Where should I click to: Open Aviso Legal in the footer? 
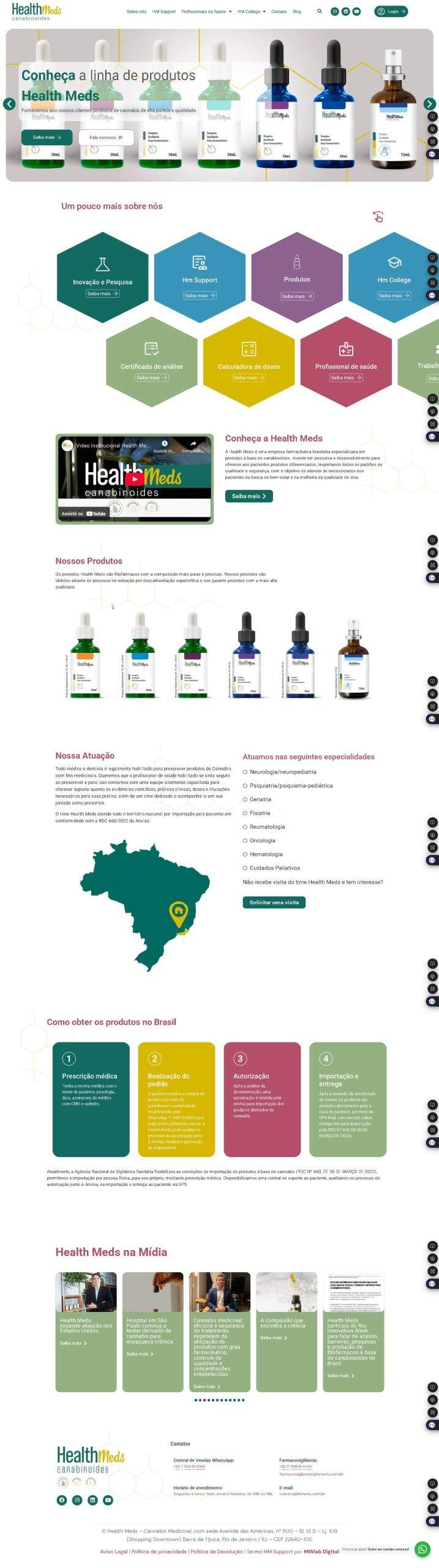pos(114,1551)
